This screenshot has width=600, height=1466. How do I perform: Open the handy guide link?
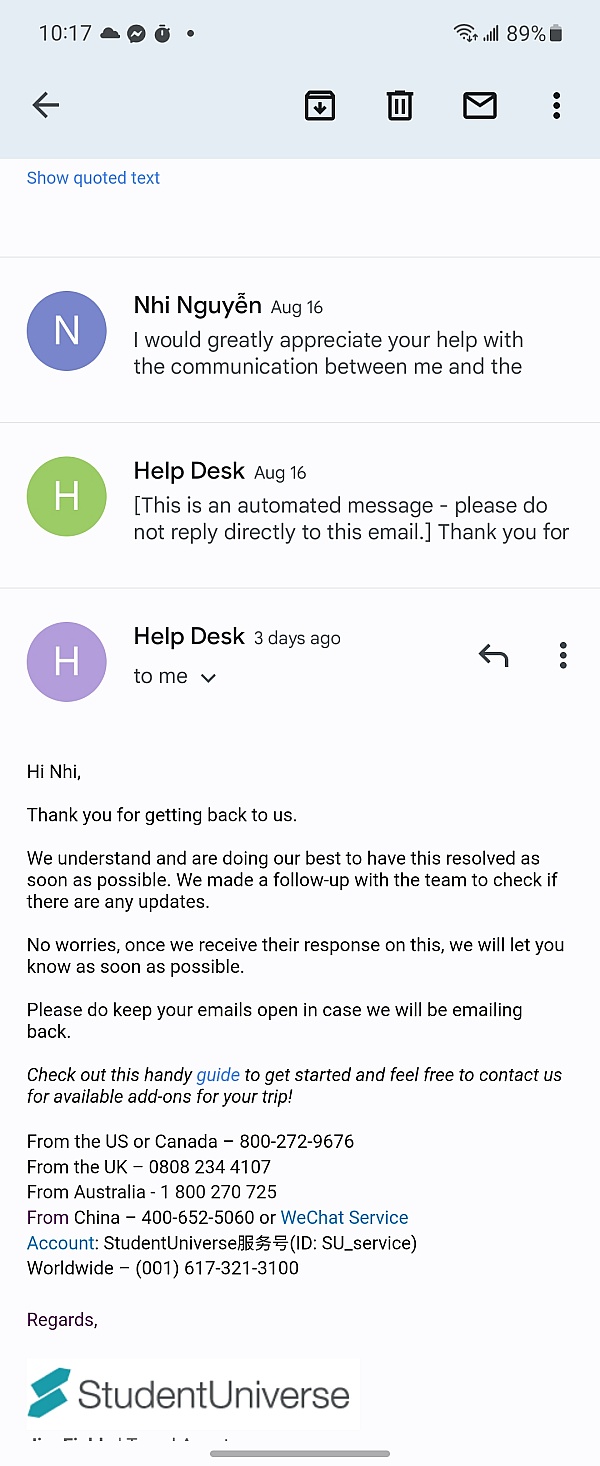point(218,1075)
